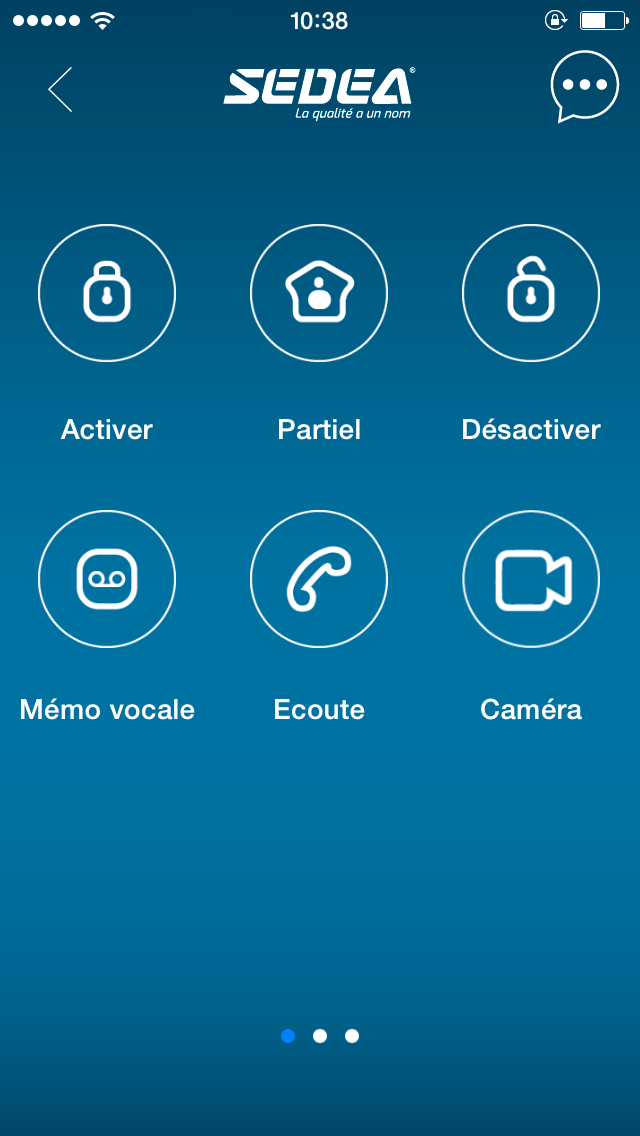
Task: Set partial arming with Partiel
Action: click(319, 293)
